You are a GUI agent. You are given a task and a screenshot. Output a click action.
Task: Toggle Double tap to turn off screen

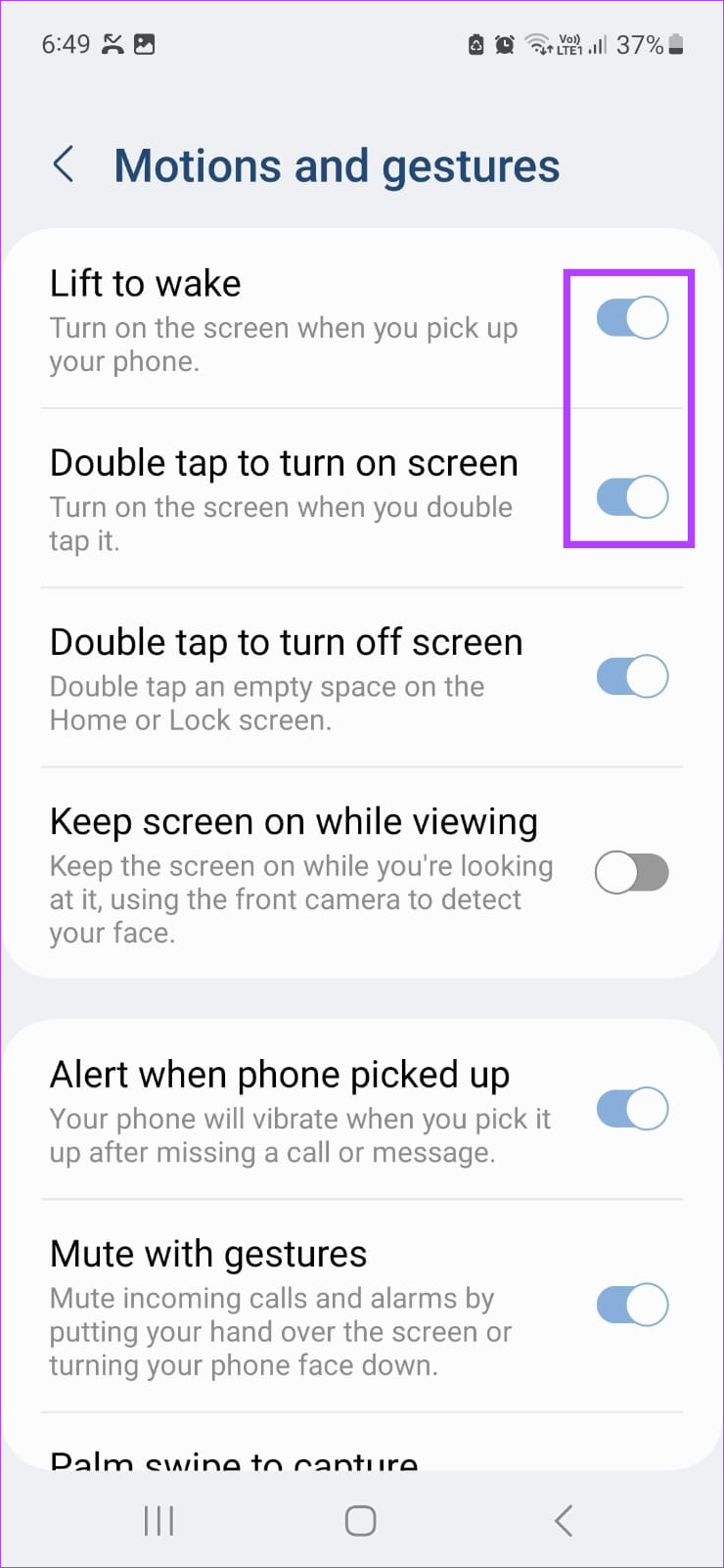click(x=632, y=676)
